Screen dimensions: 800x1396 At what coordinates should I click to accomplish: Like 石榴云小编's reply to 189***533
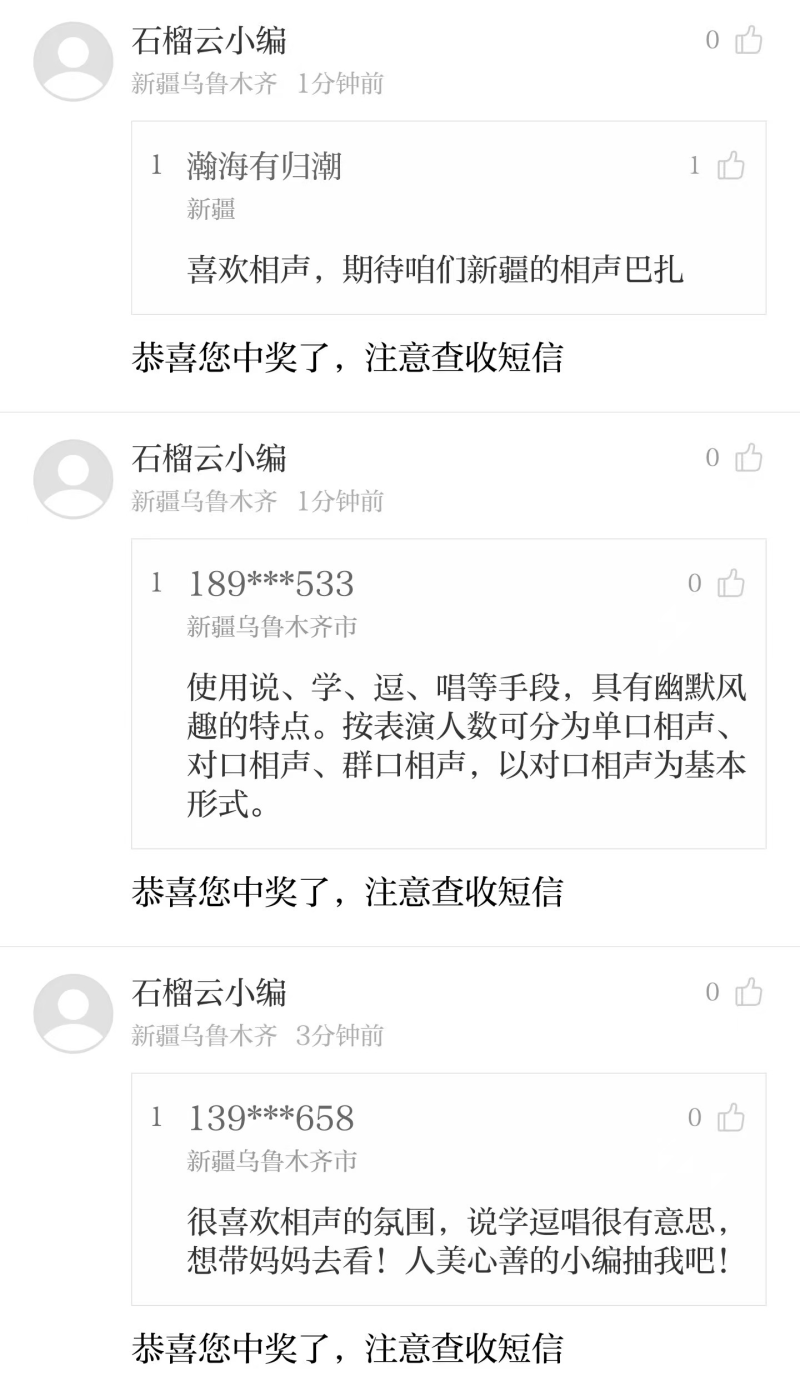(x=748, y=458)
